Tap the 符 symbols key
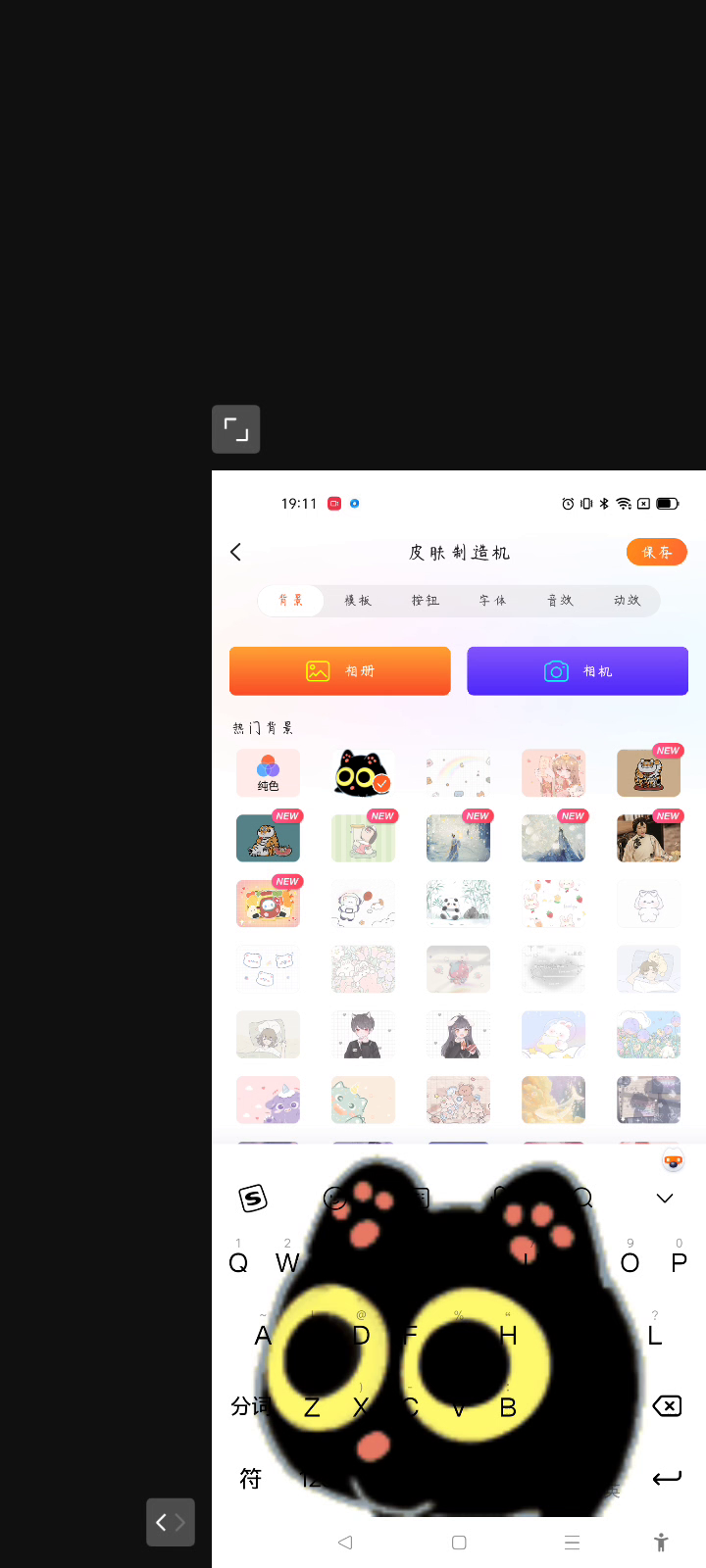 click(251, 1478)
